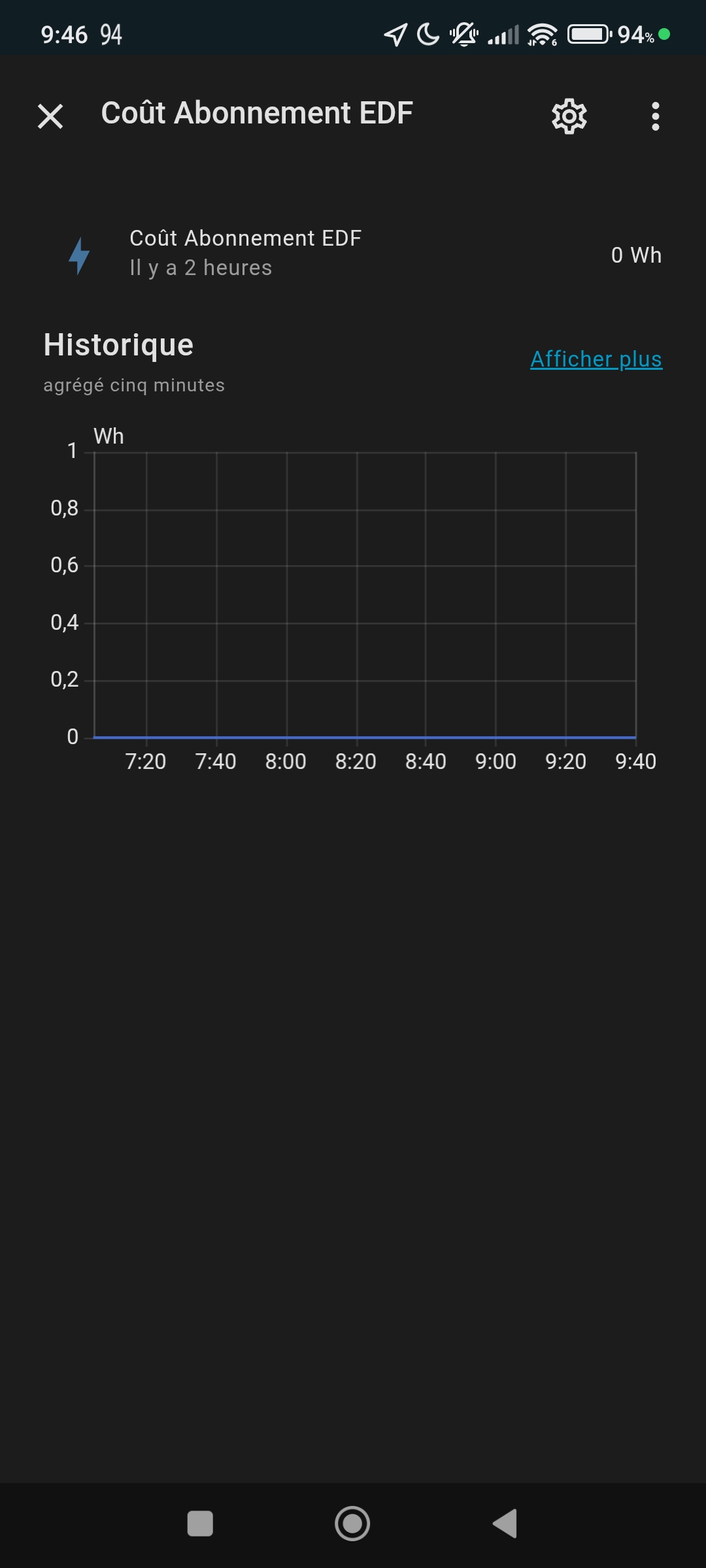Go back with the system back button
706x1568 pixels.
click(x=505, y=1524)
